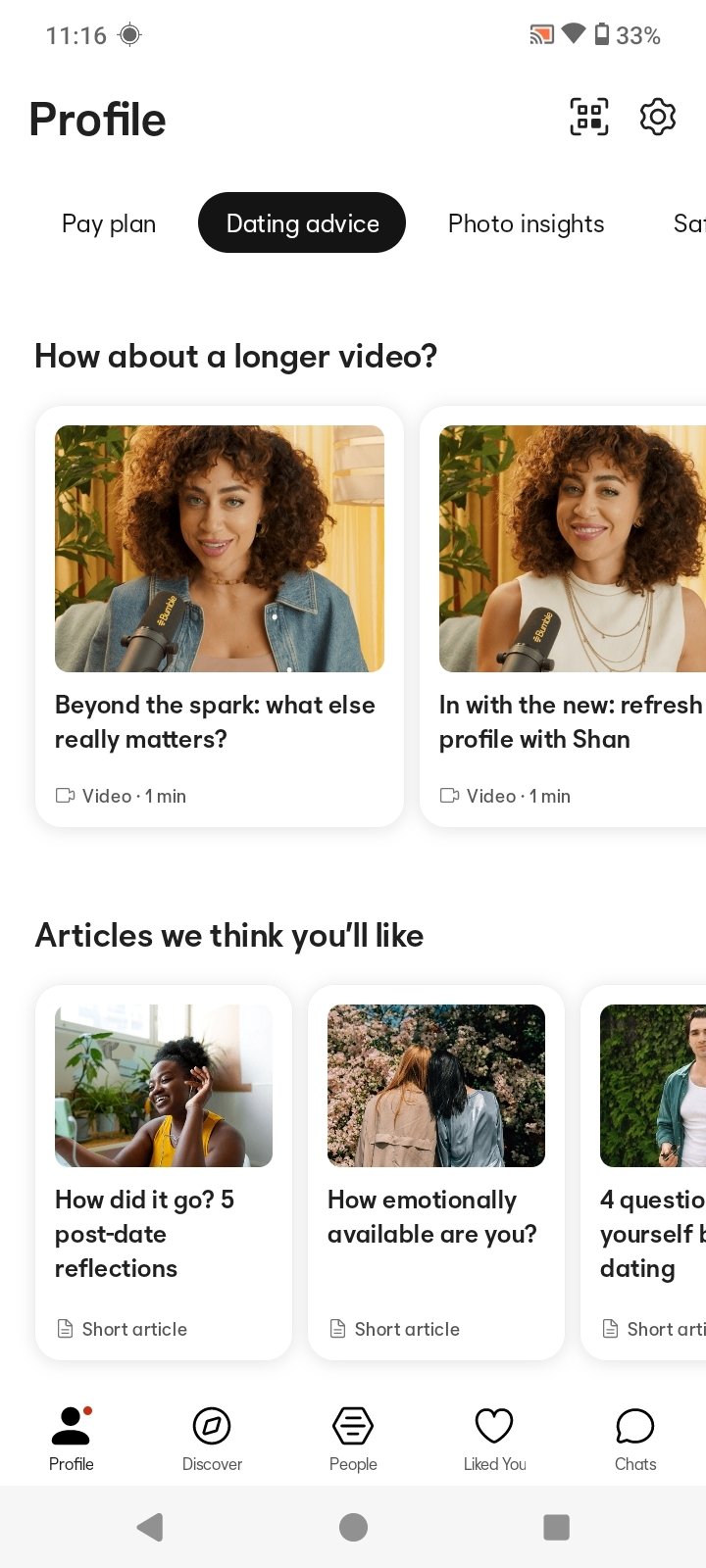
Task: Switch to the Pay plan tab
Action: click(x=109, y=223)
